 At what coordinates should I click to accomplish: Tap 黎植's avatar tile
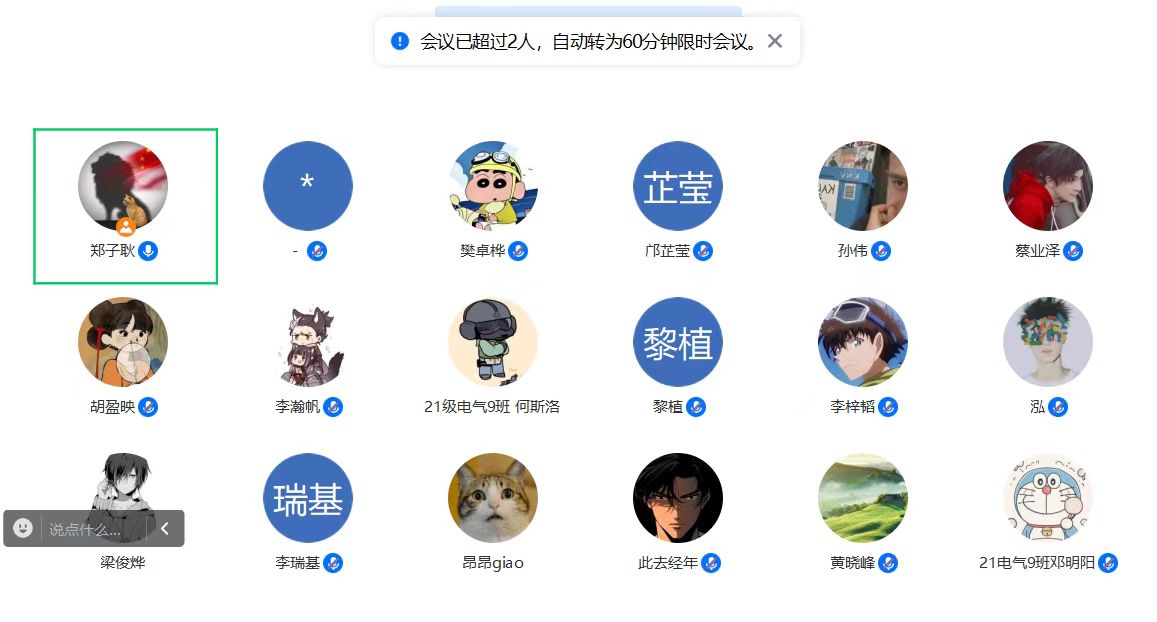click(x=678, y=342)
